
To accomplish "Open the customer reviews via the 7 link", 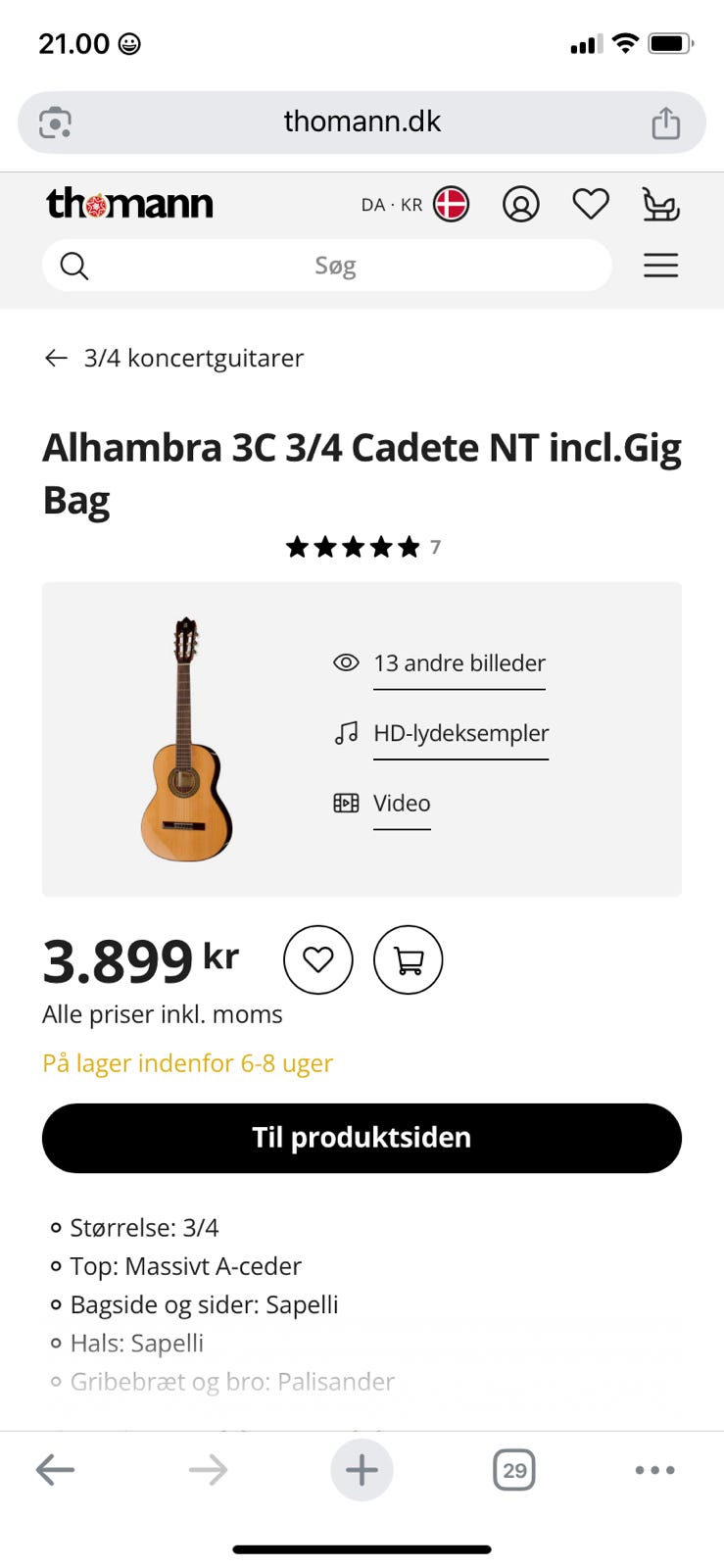I will tap(435, 547).
